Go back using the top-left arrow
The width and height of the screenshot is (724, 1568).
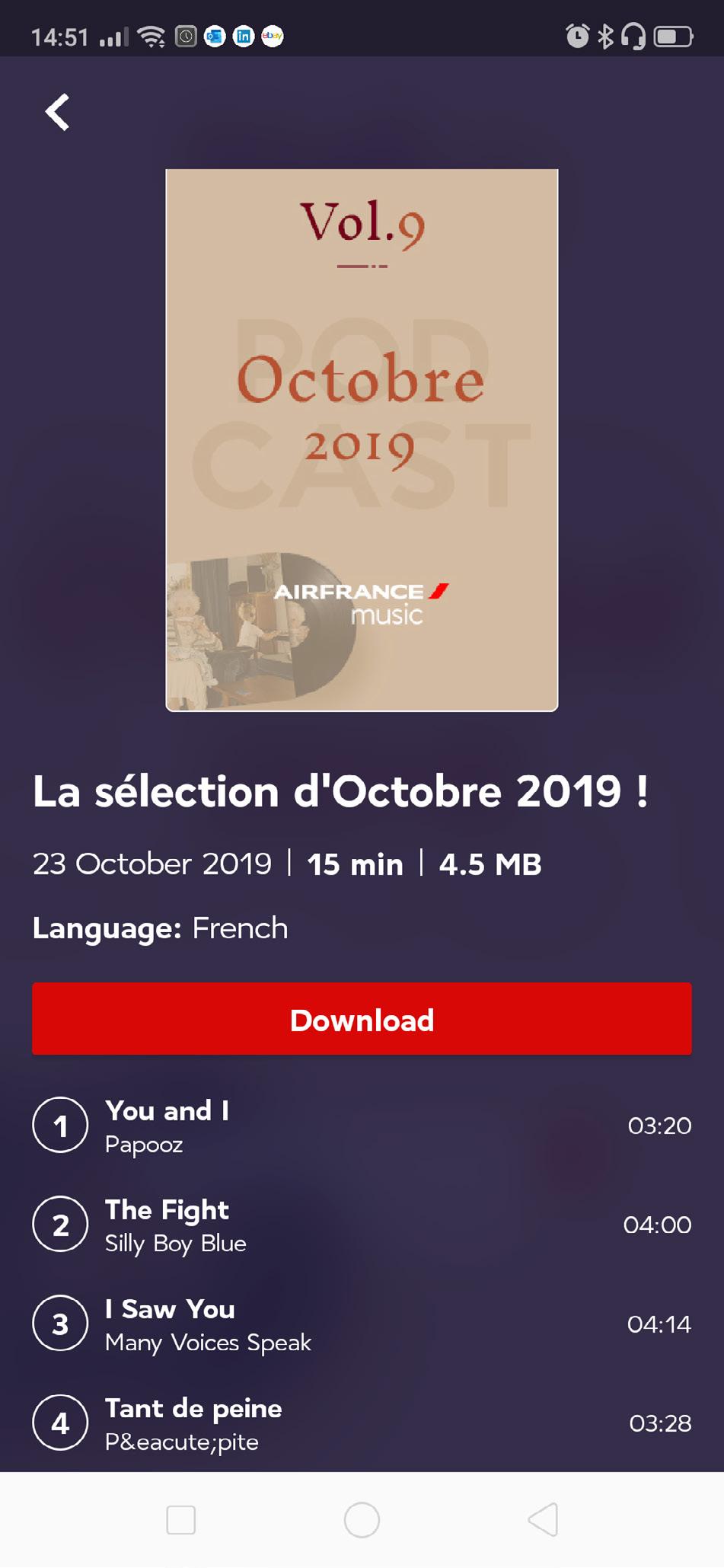[57, 113]
